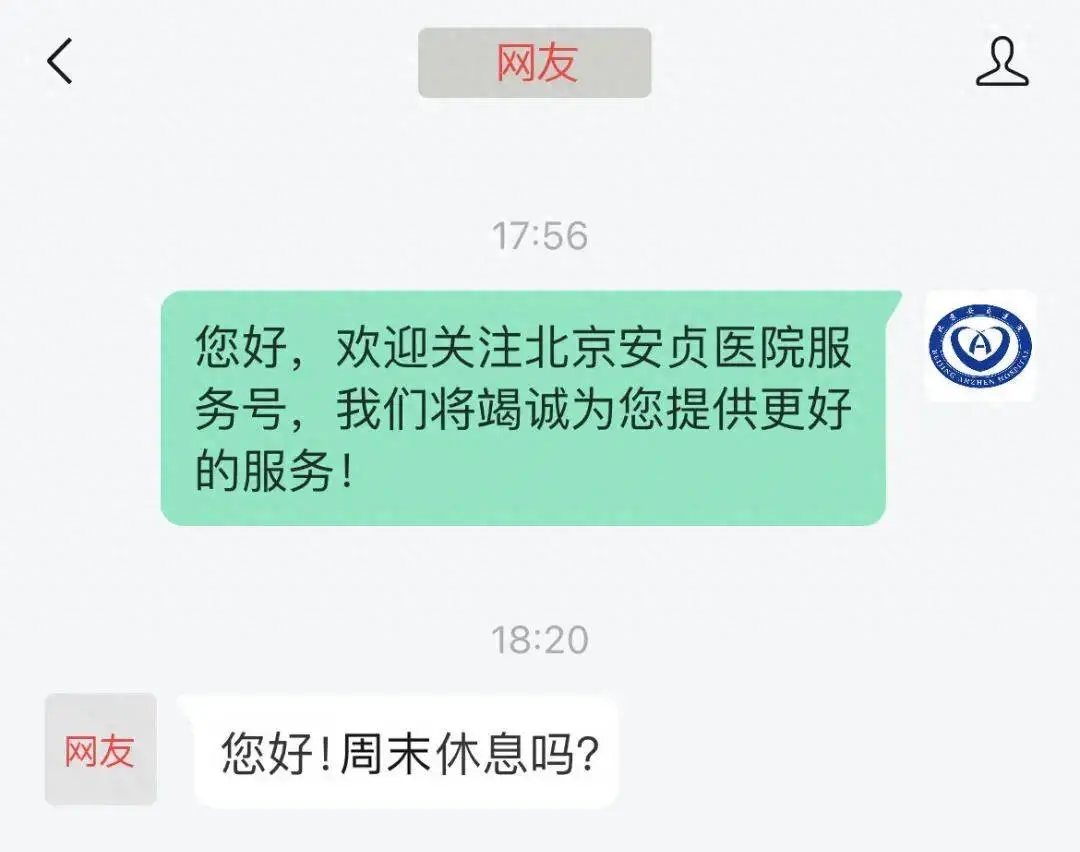The height and width of the screenshot is (852, 1080).
Task: Open the profile icon at top right
Action: coord(1001,62)
